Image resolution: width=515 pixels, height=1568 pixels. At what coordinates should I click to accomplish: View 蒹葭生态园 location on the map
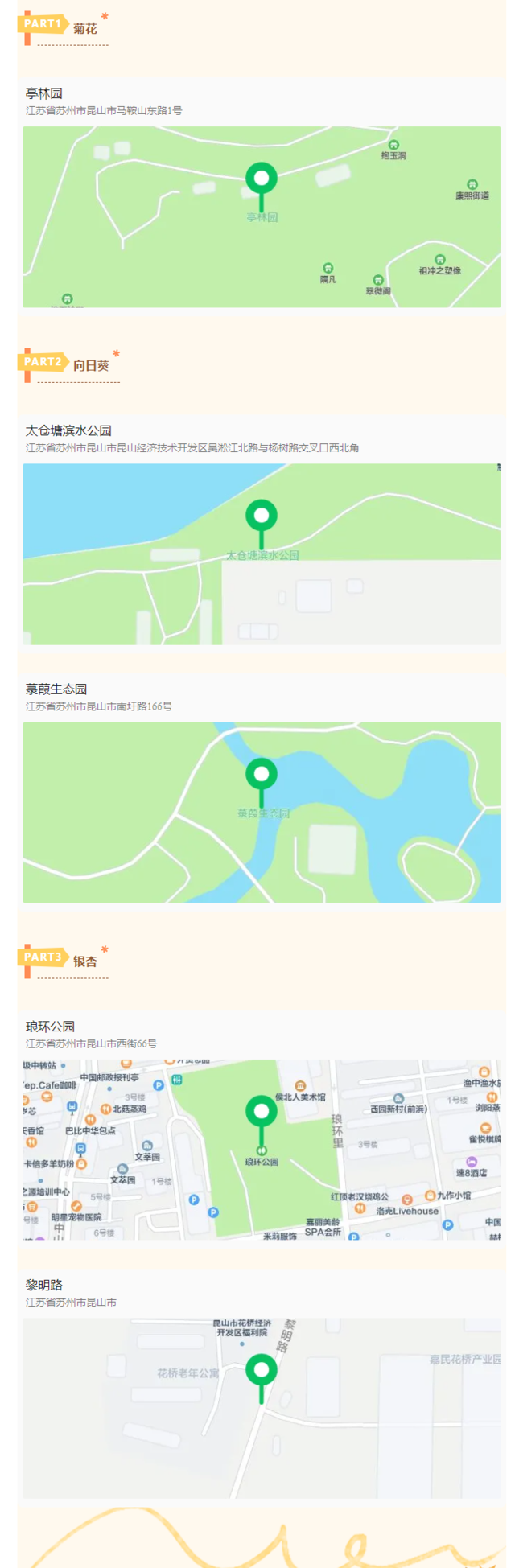coord(262,812)
